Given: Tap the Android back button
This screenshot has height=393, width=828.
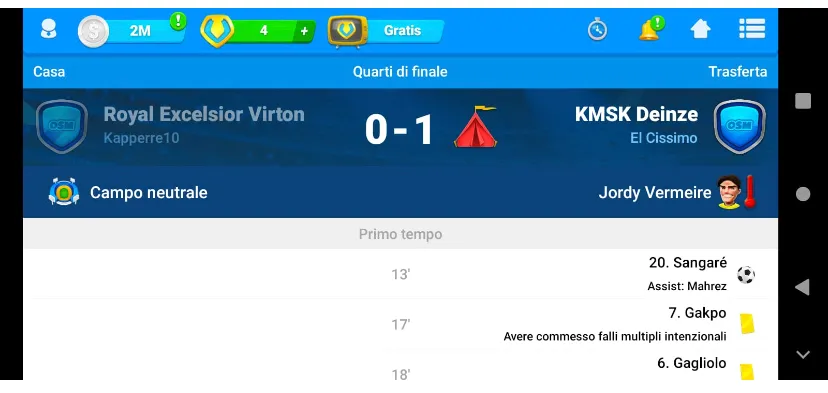Looking at the screenshot, I should (x=803, y=287).
